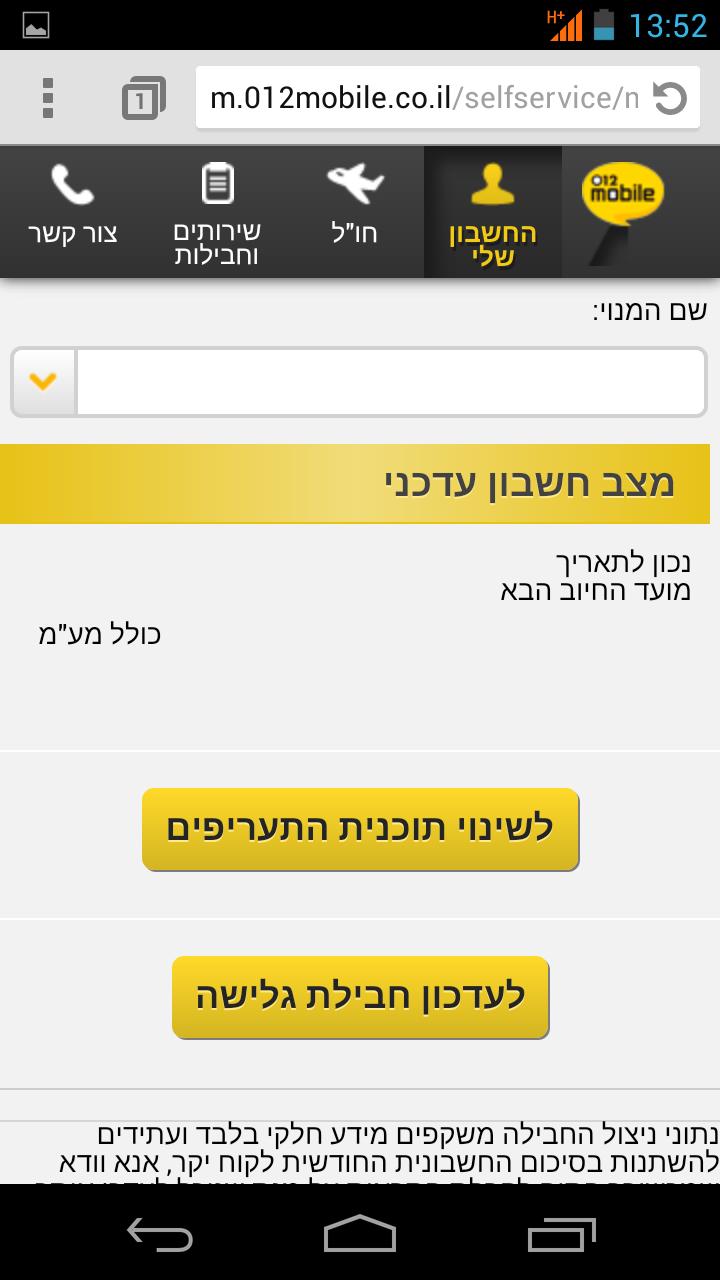Switch to שירותים וחבילות tab
Screen dimensions: 720x1280
(217, 212)
